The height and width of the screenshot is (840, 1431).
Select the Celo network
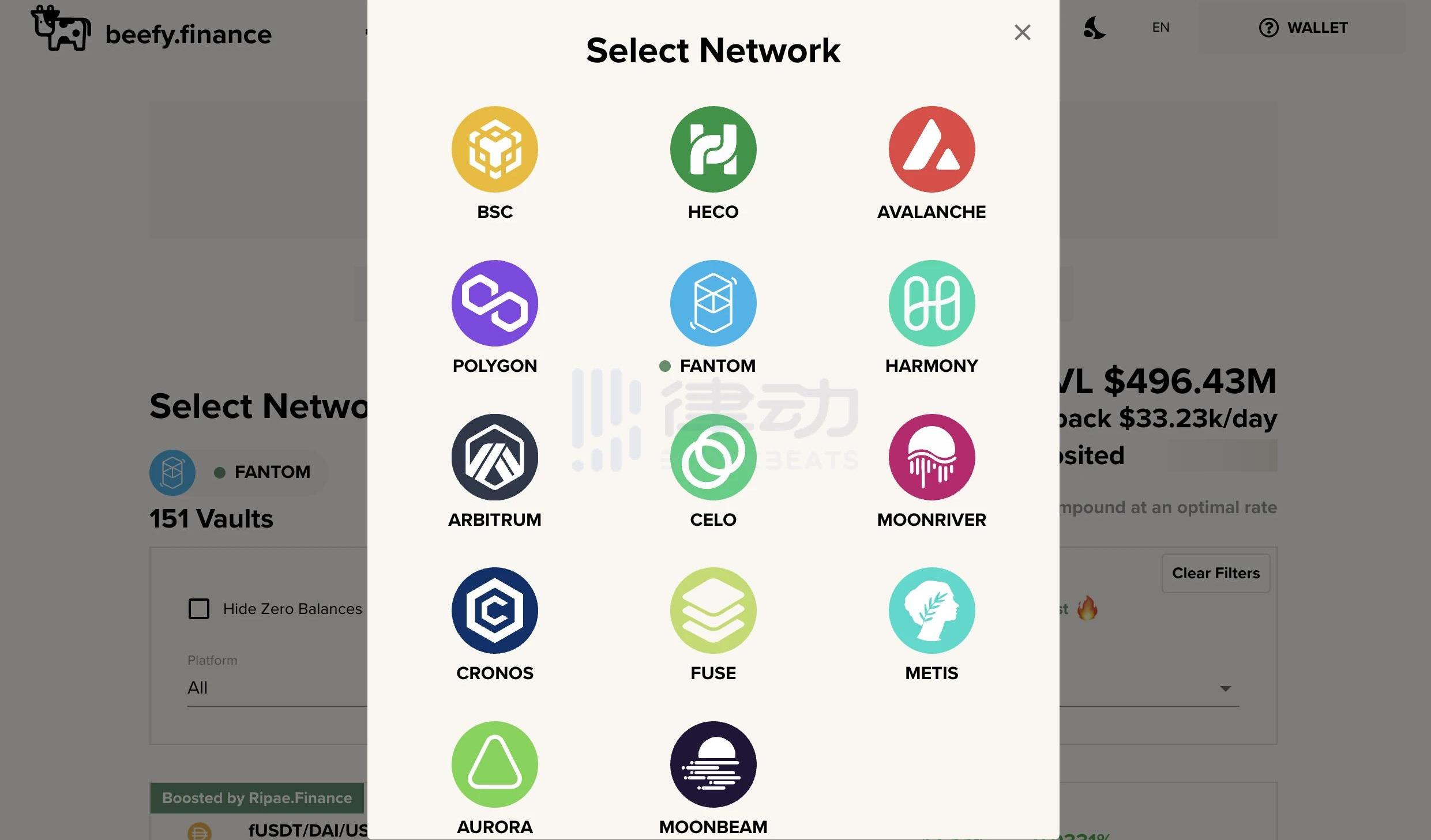tap(713, 457)
